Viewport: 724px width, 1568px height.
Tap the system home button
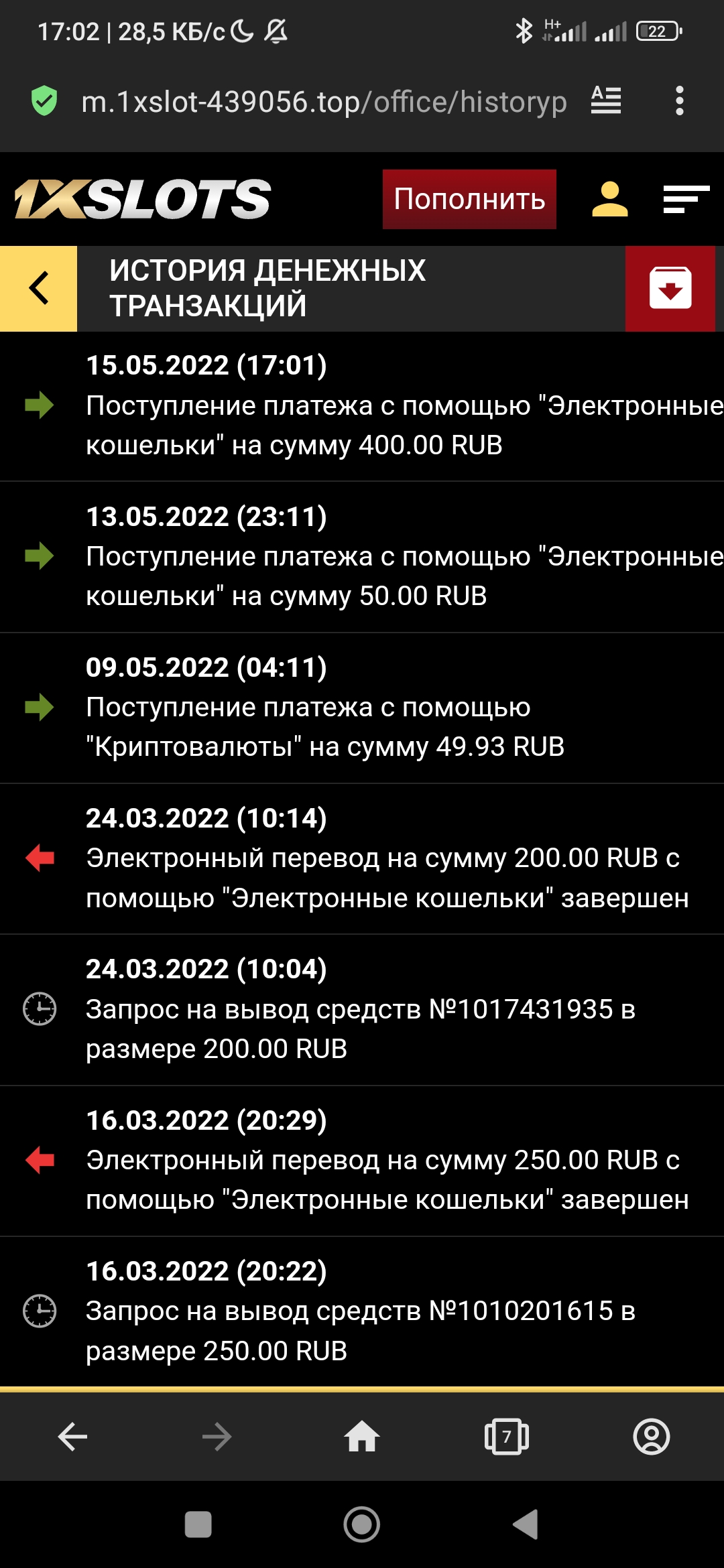[362, 1524]
